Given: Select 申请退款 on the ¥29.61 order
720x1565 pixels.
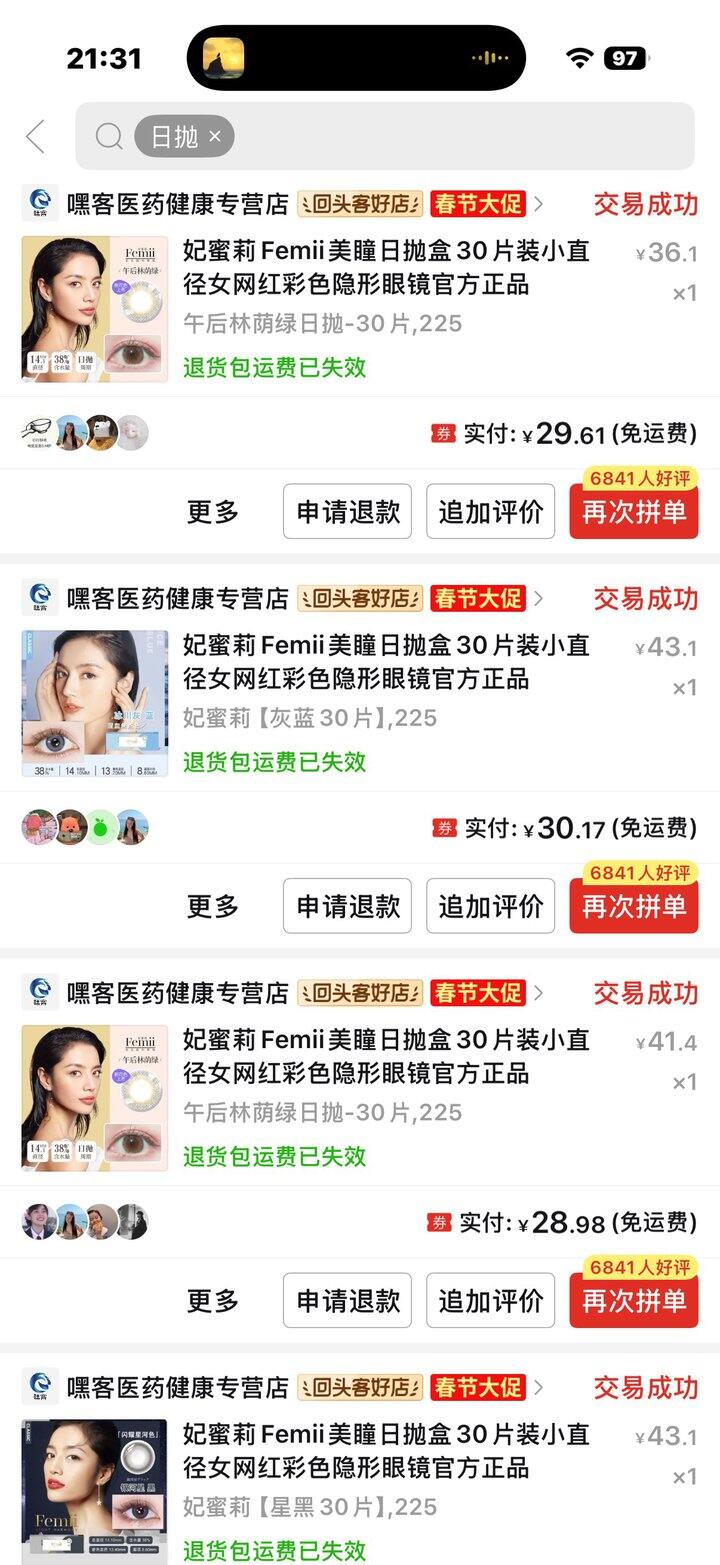Looking at the screenshot, I should pyautogui.click(x=348, y=512).
